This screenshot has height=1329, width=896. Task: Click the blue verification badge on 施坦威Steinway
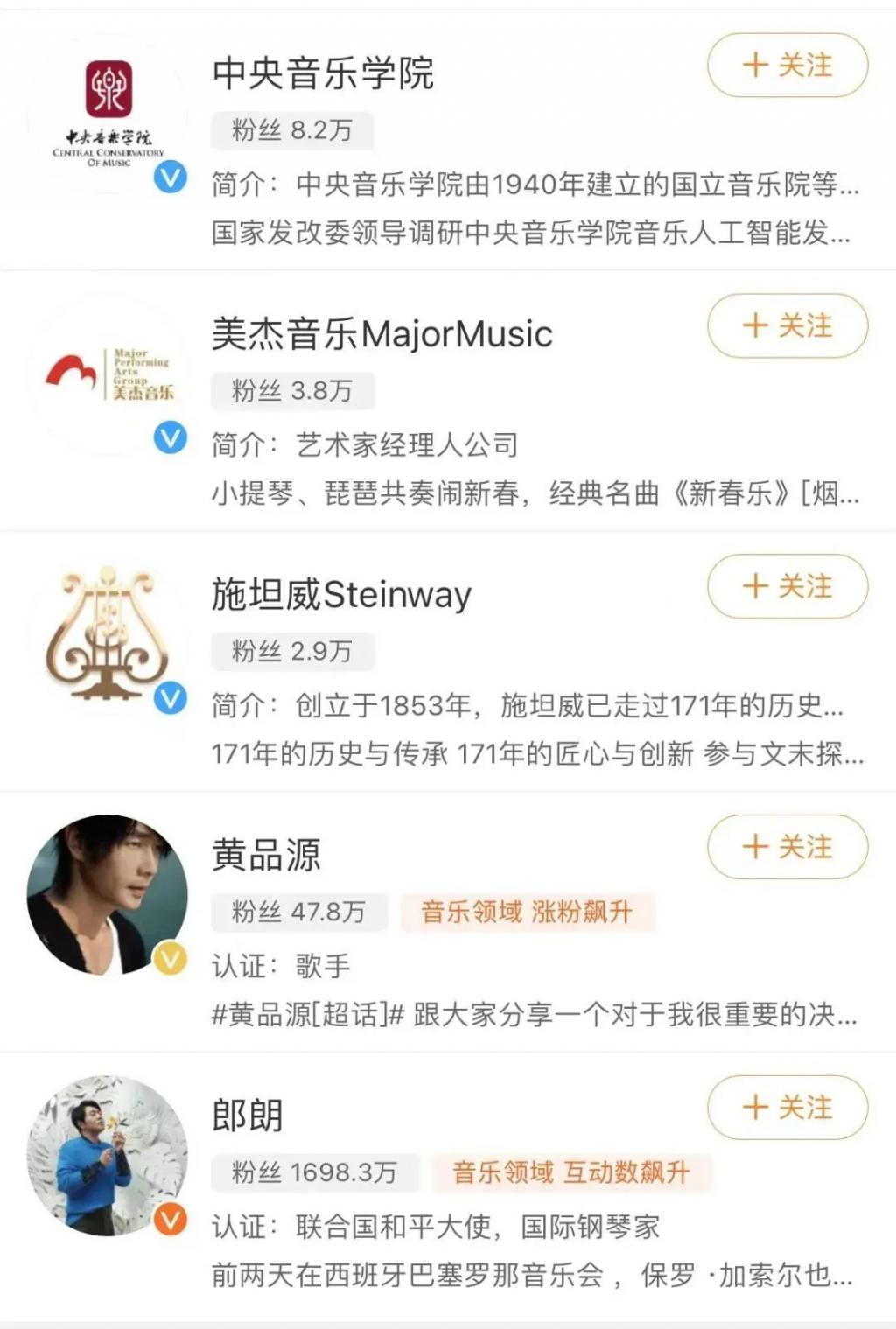[171, 697]
